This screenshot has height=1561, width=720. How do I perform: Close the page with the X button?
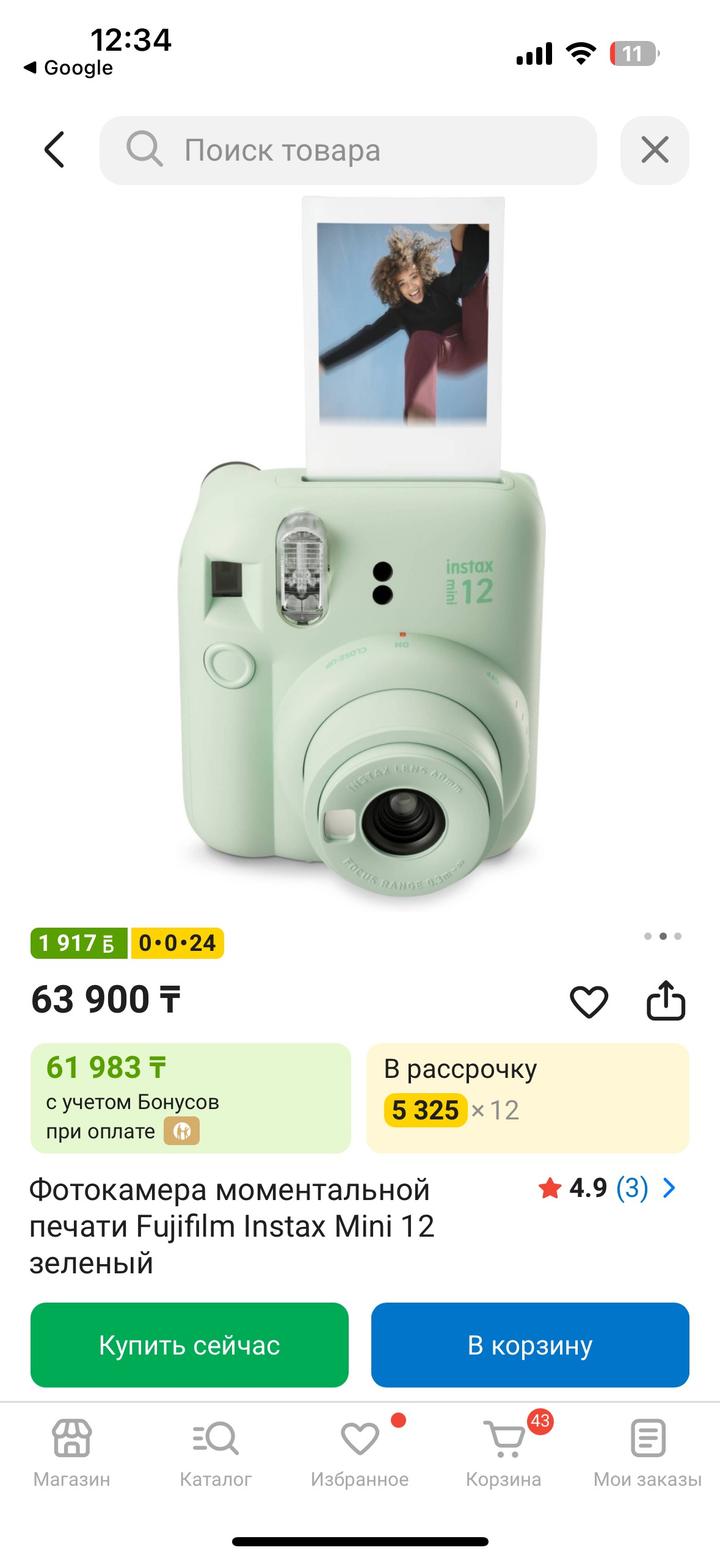[x=654, y=150]
